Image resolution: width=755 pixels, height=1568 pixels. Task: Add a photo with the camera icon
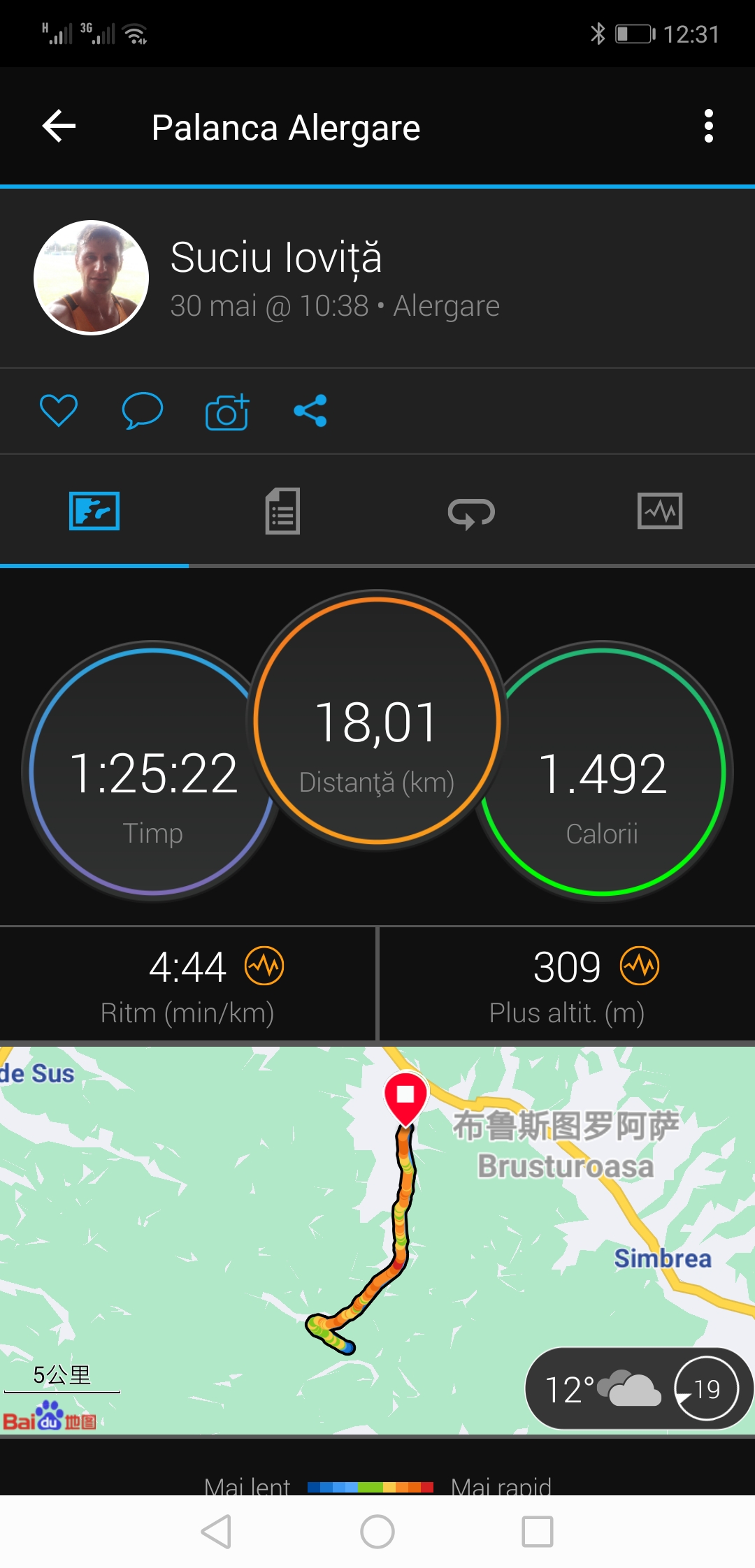point(226,412)
